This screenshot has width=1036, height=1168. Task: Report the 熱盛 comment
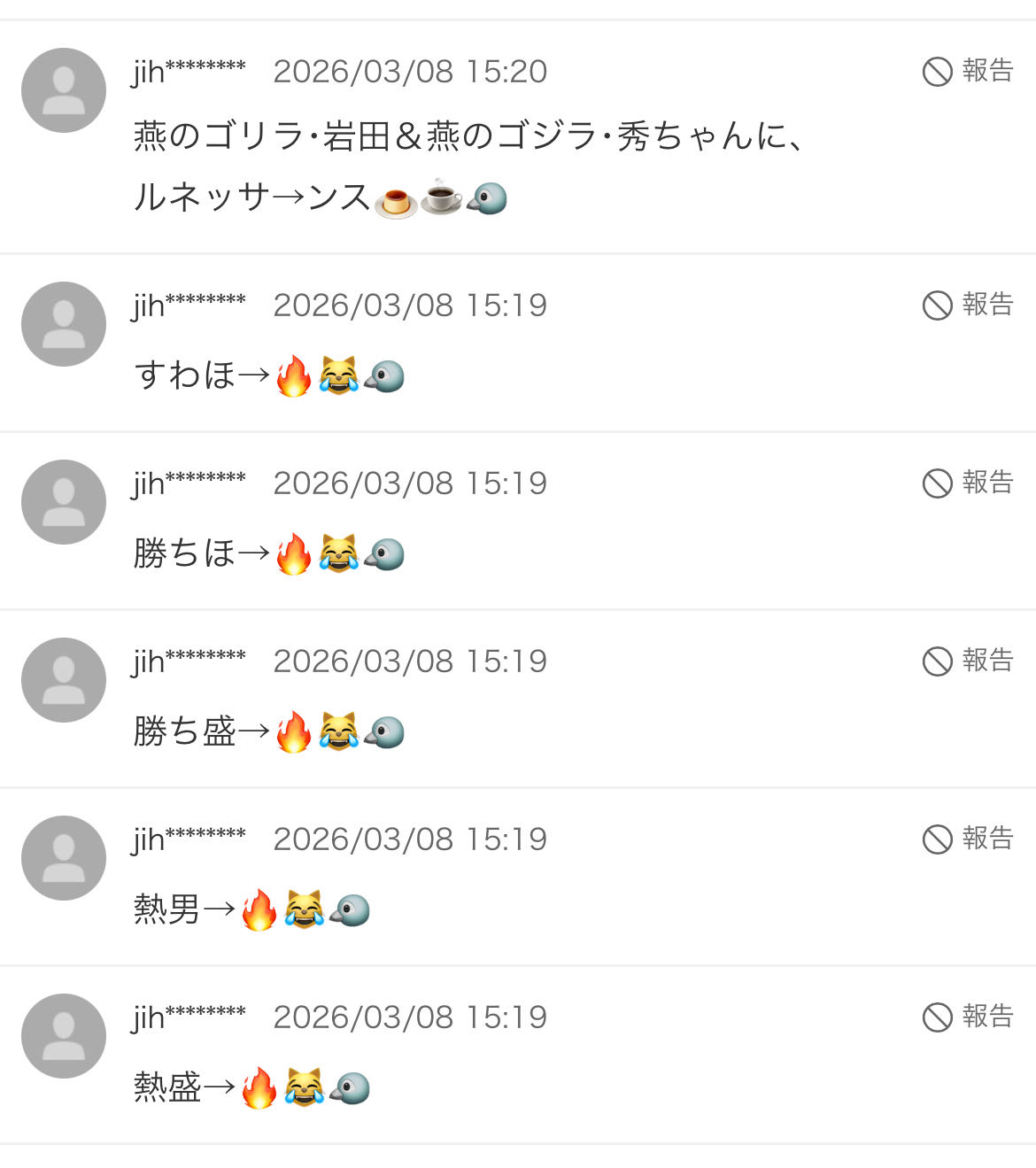pos(968,1017)
